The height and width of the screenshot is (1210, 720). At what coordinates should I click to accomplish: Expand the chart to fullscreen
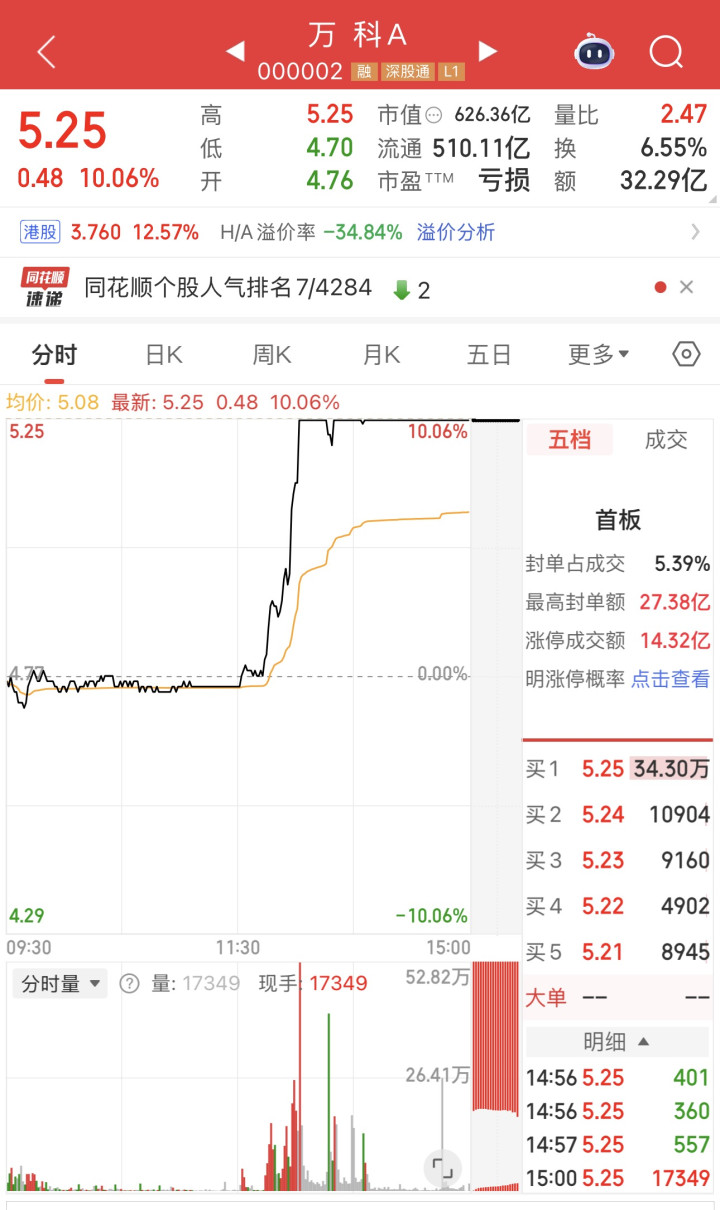pyautogui.click(x=443, y=1167)
